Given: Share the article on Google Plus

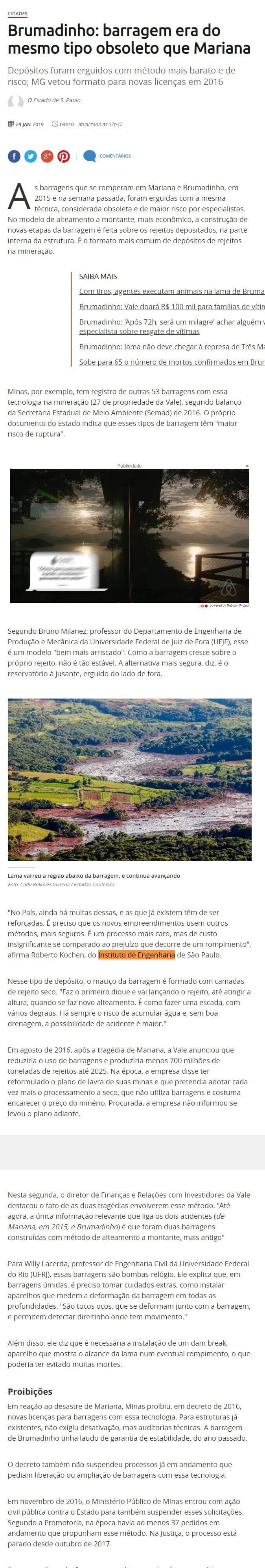Looking at the screenshot, I should (x=47, y=156).
